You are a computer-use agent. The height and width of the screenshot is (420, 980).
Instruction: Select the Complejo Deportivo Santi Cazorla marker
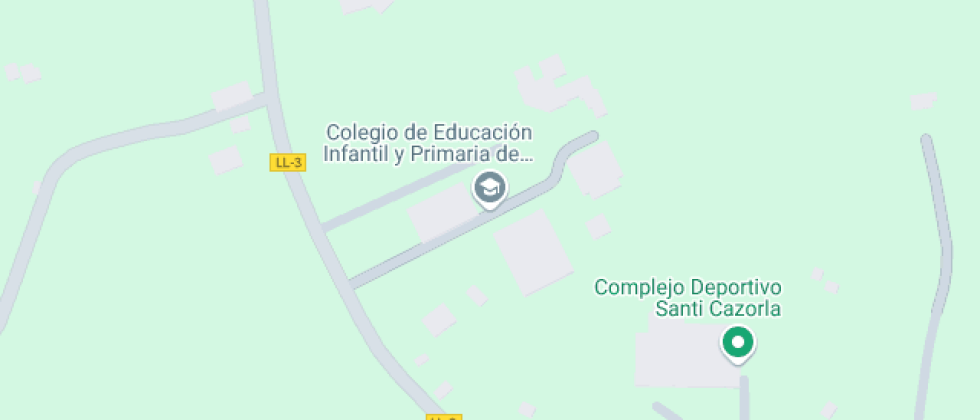(x=738, y=344)
